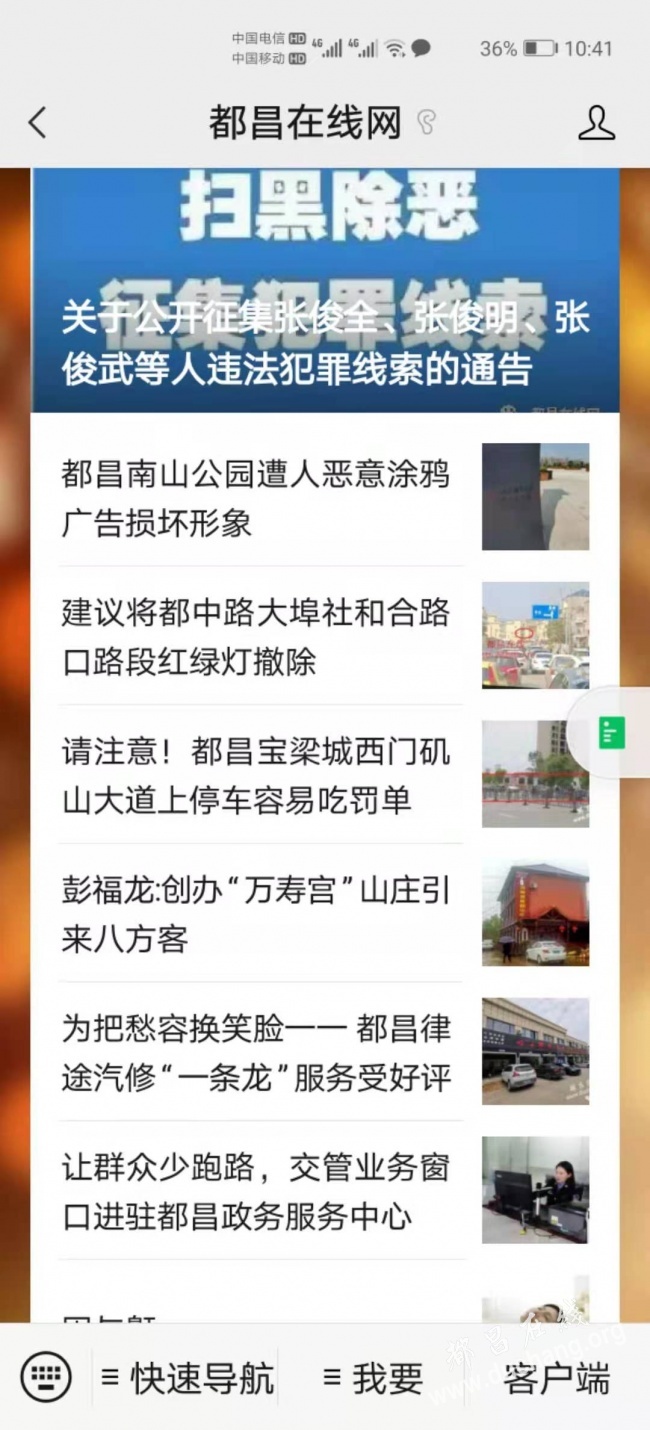Open the 快速导航 menu
The image size is (650, 1430).
tap(188, 1379)
